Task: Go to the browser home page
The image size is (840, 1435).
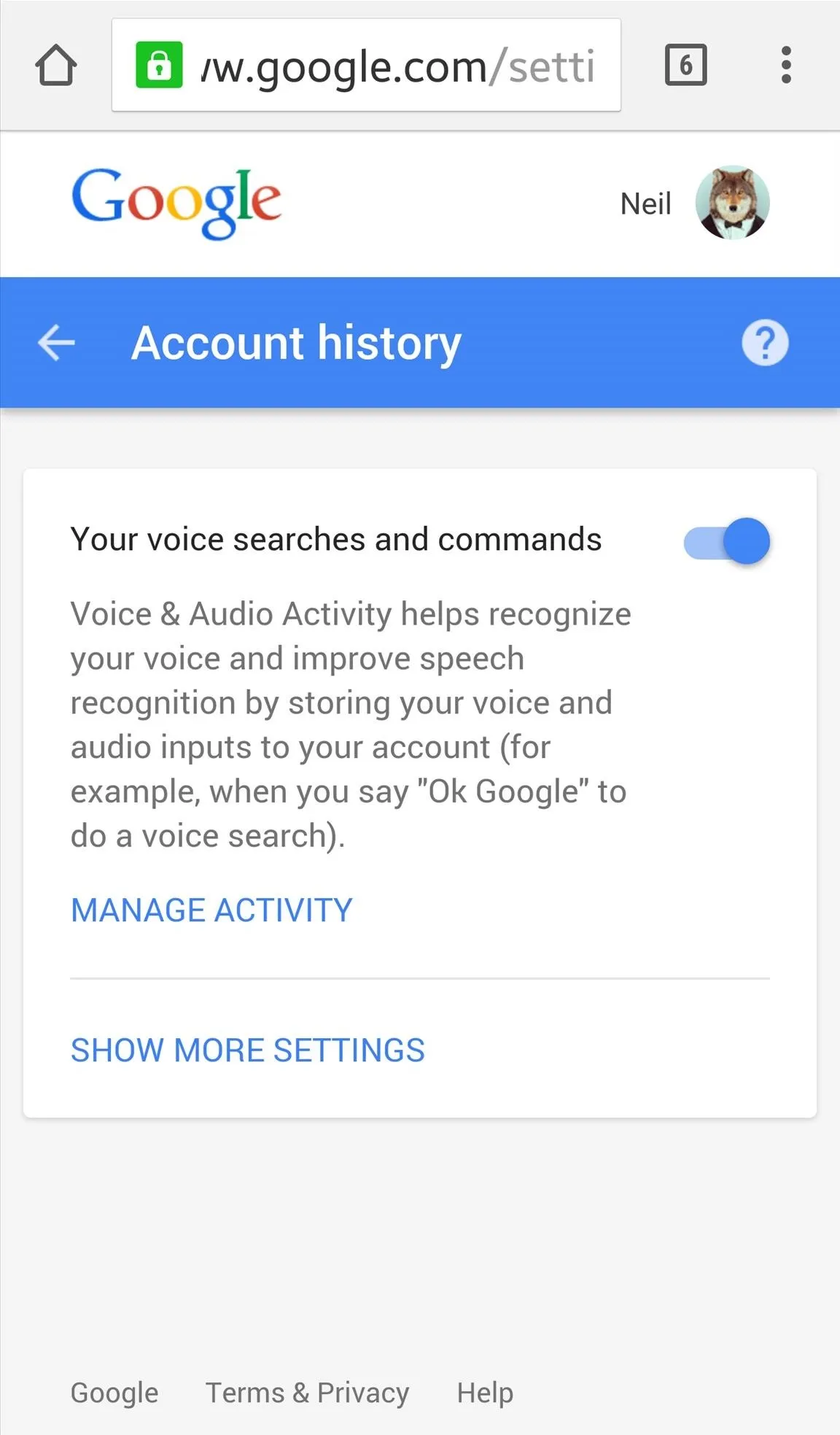Action: click(56, 66)
